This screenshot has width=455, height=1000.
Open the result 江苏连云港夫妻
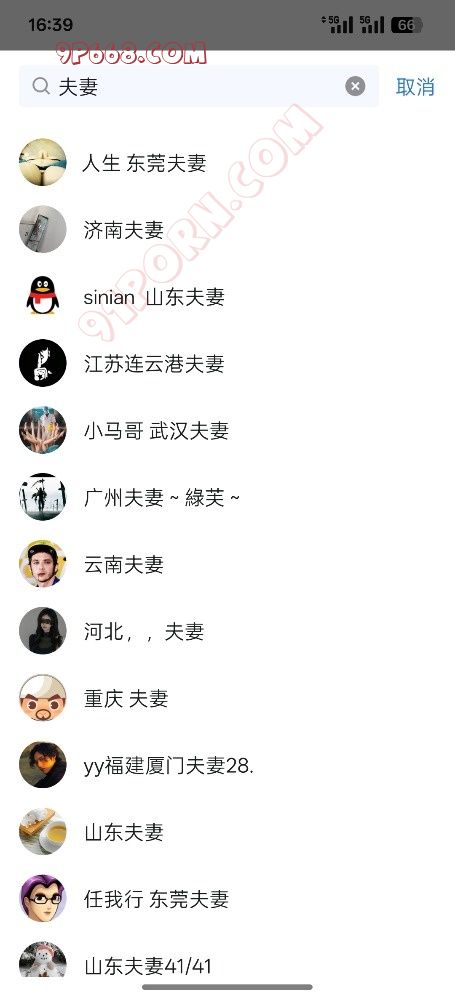pyautogui.click(x=227, y=364)
